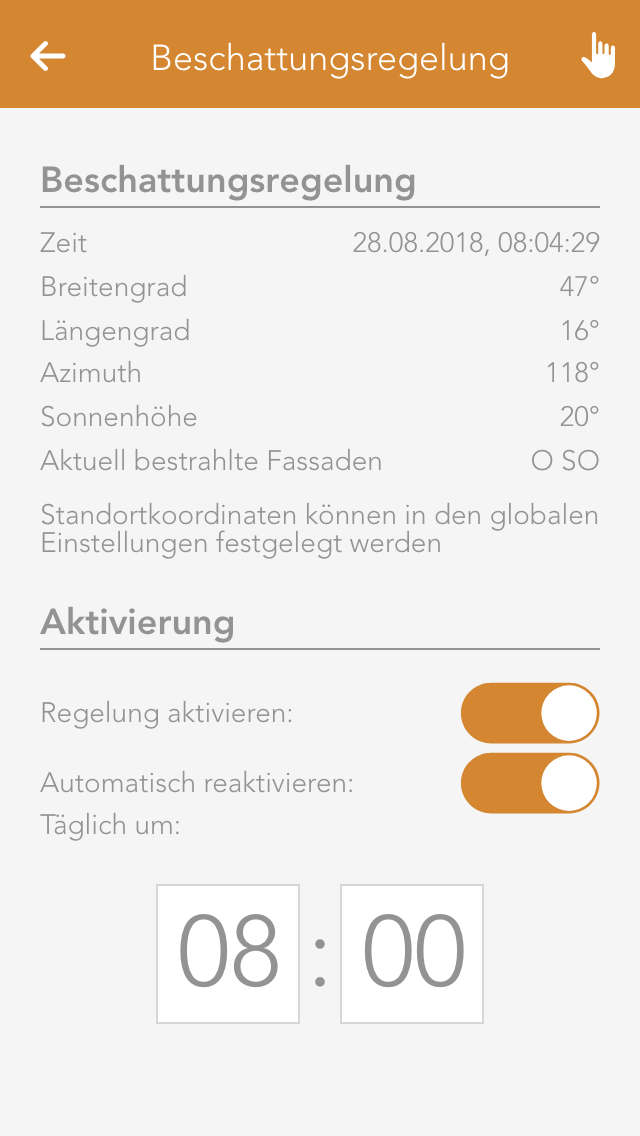Go back using the arrow icon
640x1136 pixels.
(x=48, y=56)
